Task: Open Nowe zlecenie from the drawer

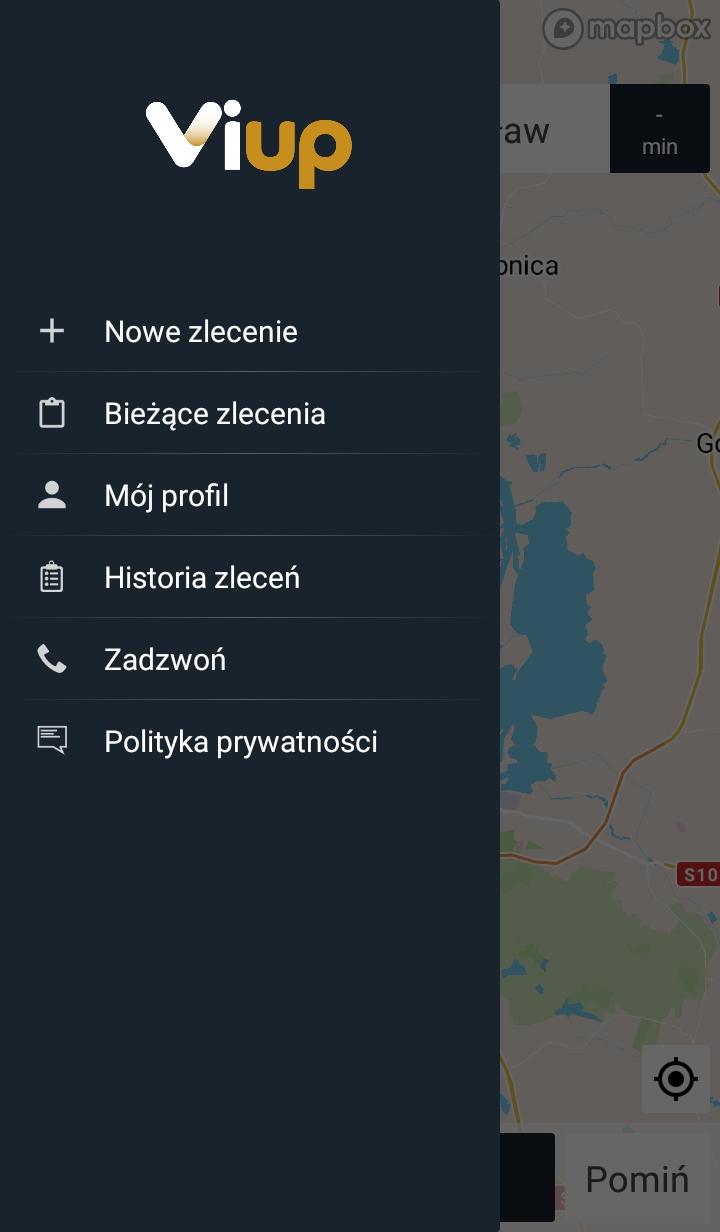Action: 250,331
